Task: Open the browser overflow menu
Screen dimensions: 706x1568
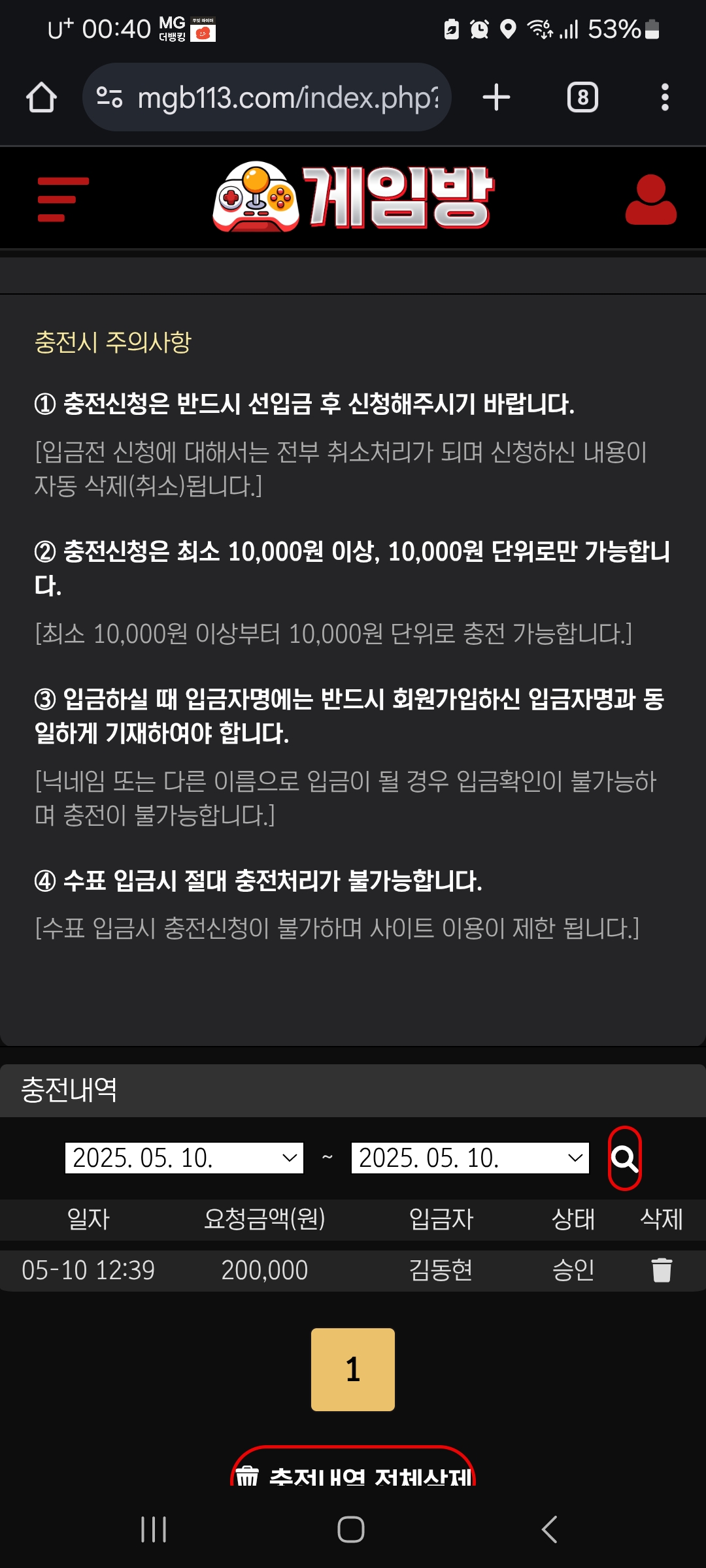Action: tap(664, 97)
